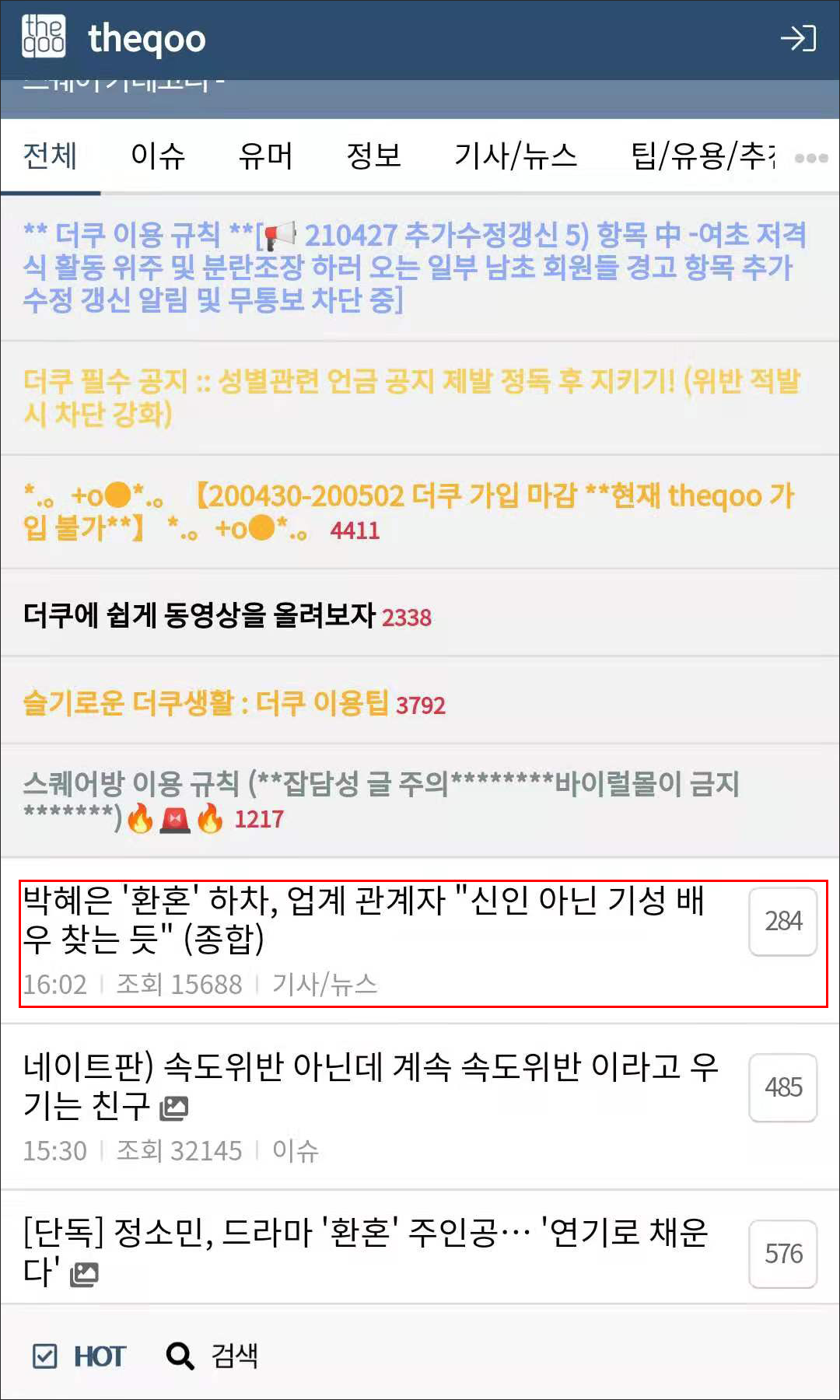The image size is (840, 1400).
Task: Switch to the 이슈 tab
Action: click(158, 156)
